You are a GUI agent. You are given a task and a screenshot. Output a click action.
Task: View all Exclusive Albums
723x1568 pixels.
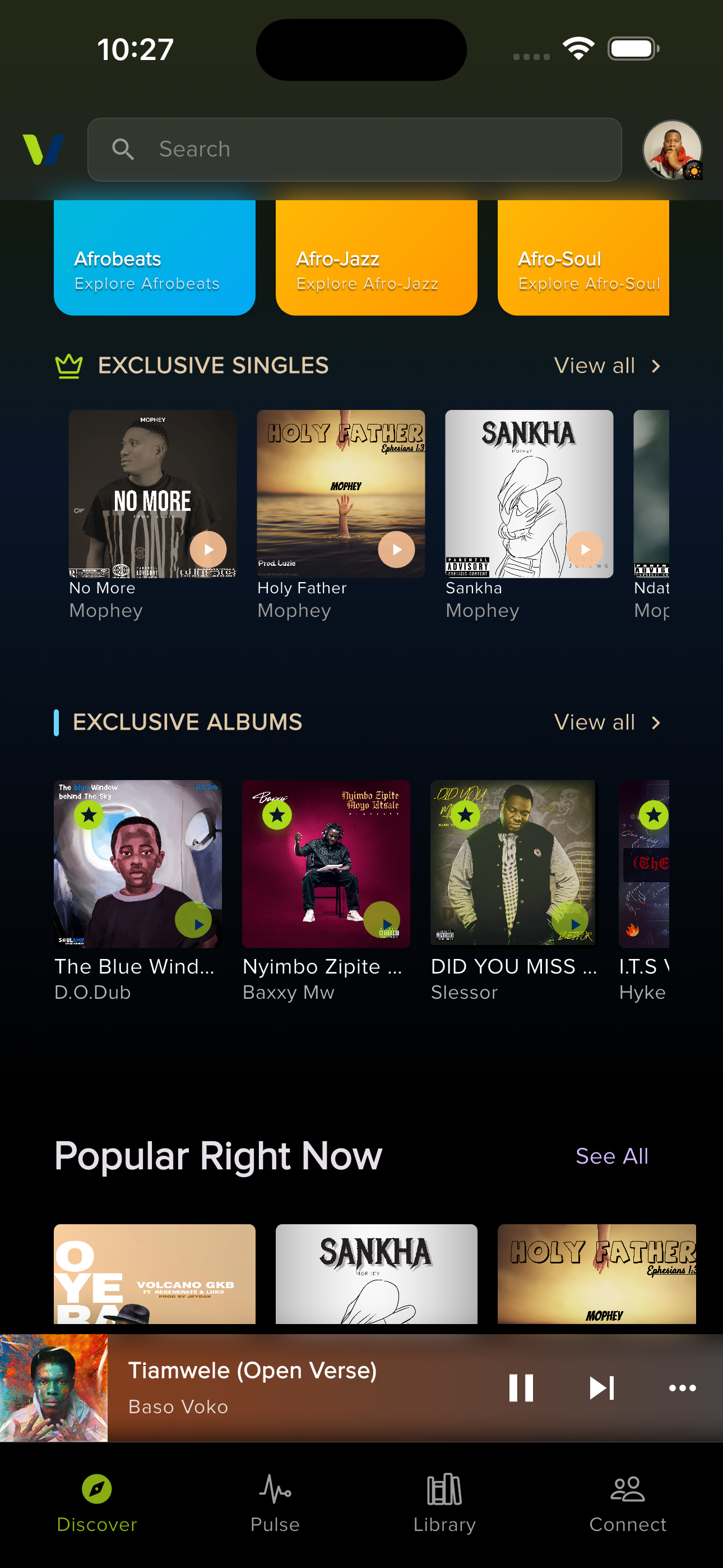click(608, 722)
